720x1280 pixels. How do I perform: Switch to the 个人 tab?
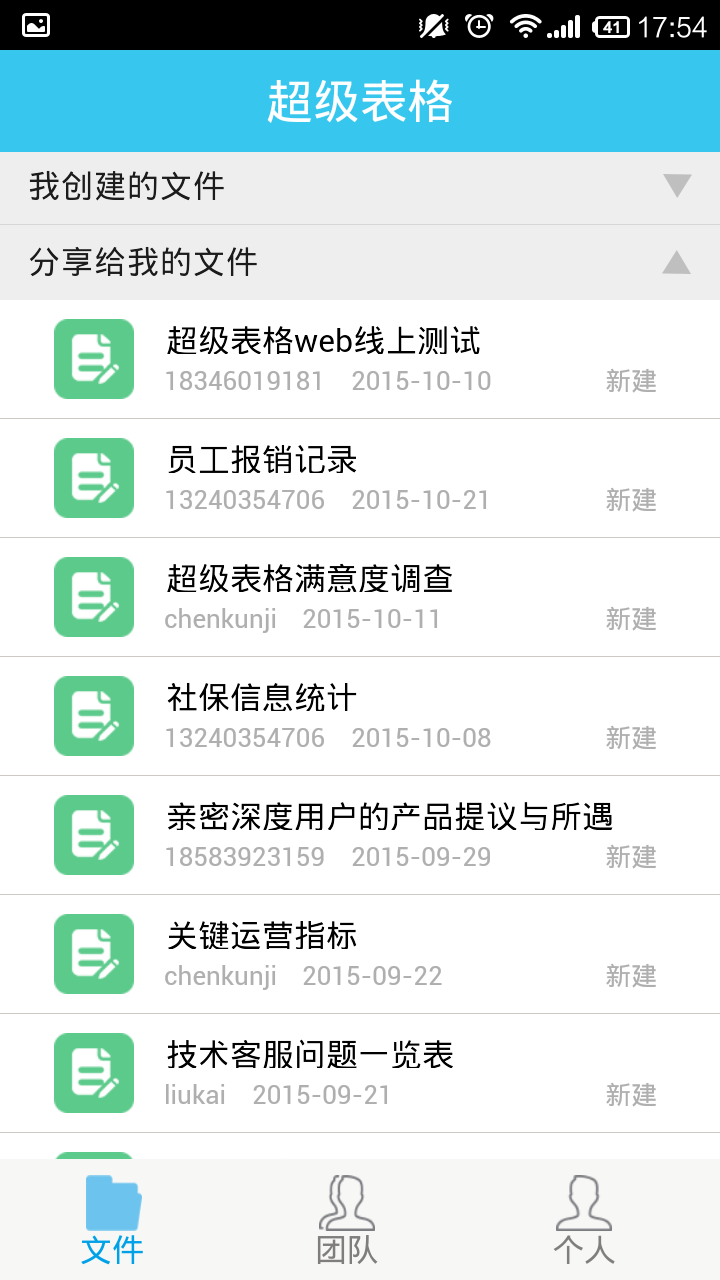click(x=585, y=1218)
